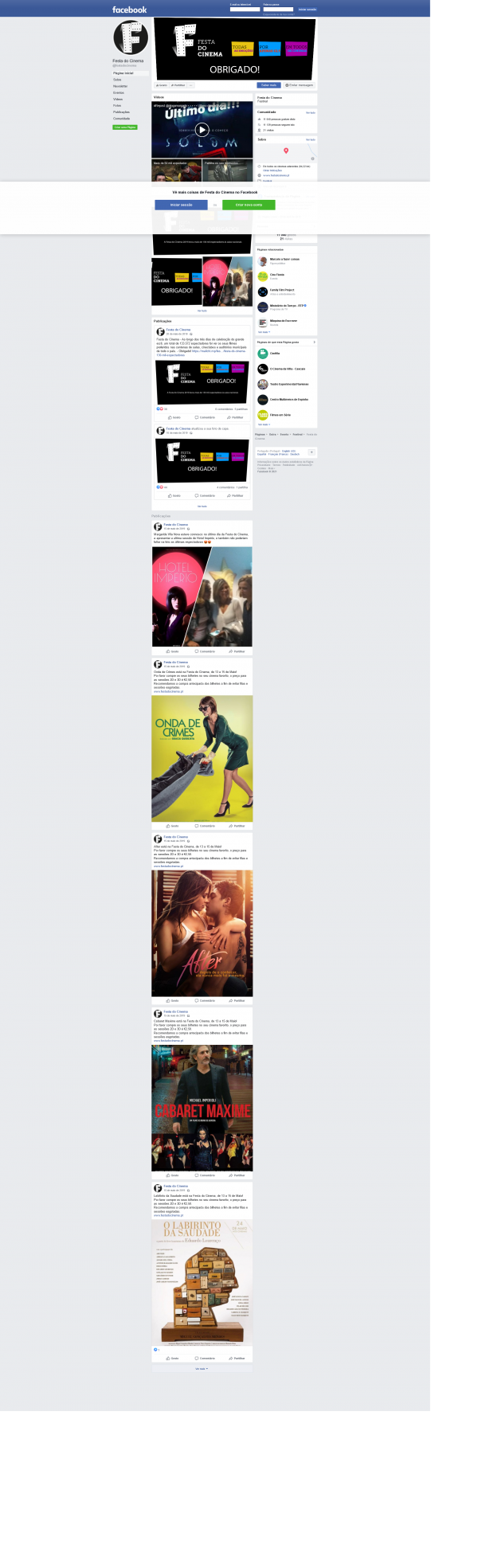Open the "Saber mais" button
The height and width of the screenshot is (1568, 478).
(268, 85)
